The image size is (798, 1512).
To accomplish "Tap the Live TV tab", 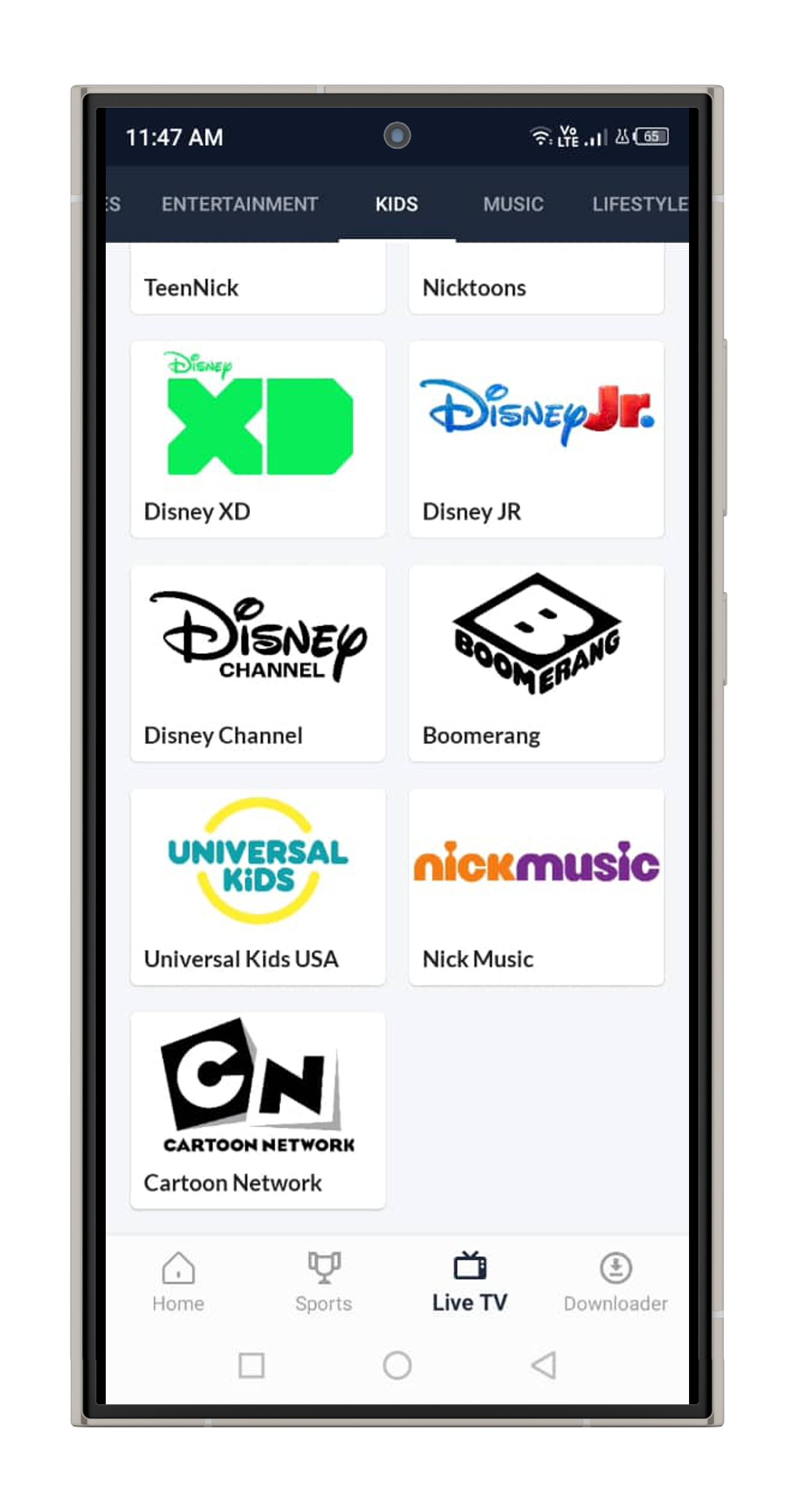I will tap(470, 1282).
